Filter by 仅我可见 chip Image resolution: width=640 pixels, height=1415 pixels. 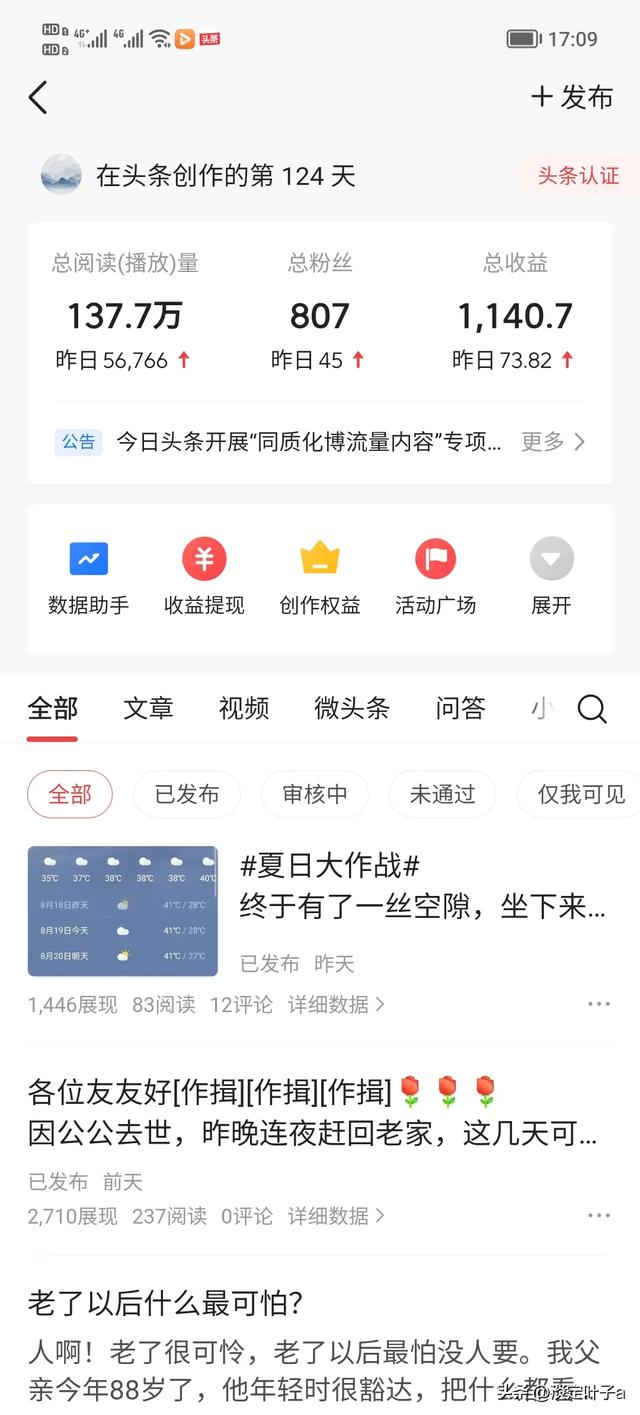pyautogui.click(x=581, y=794)
